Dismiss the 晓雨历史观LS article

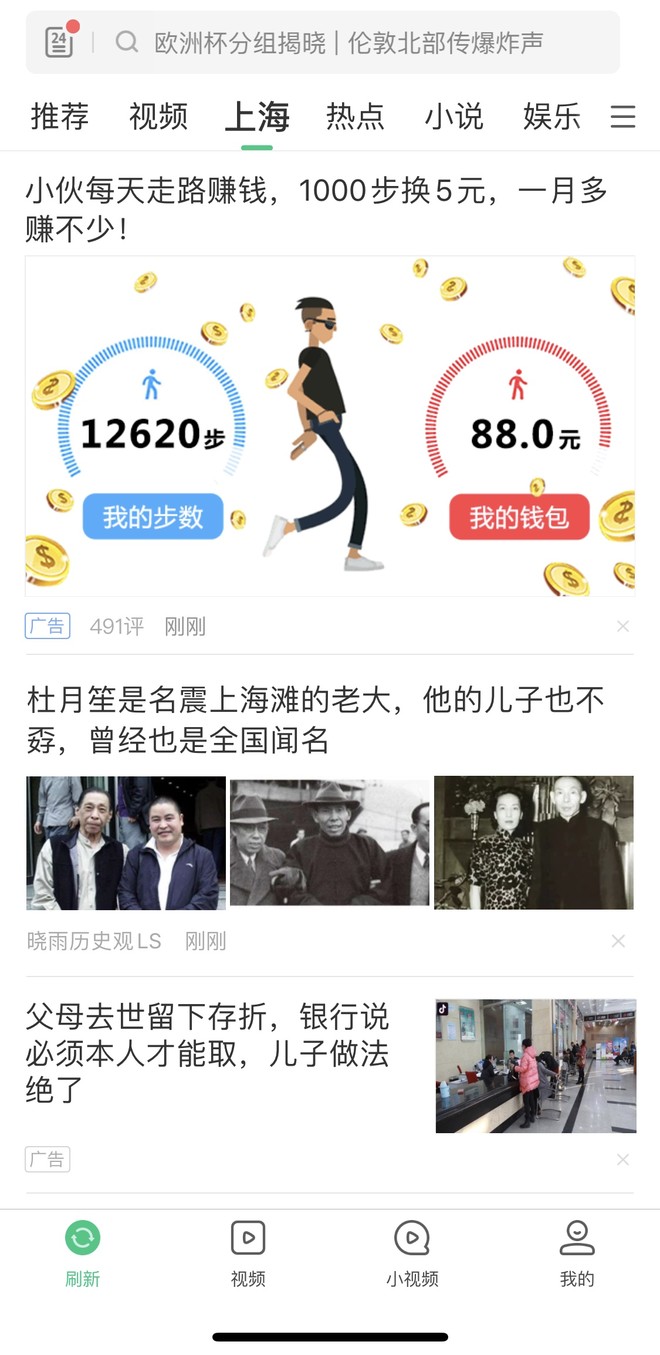click(619, 941)
